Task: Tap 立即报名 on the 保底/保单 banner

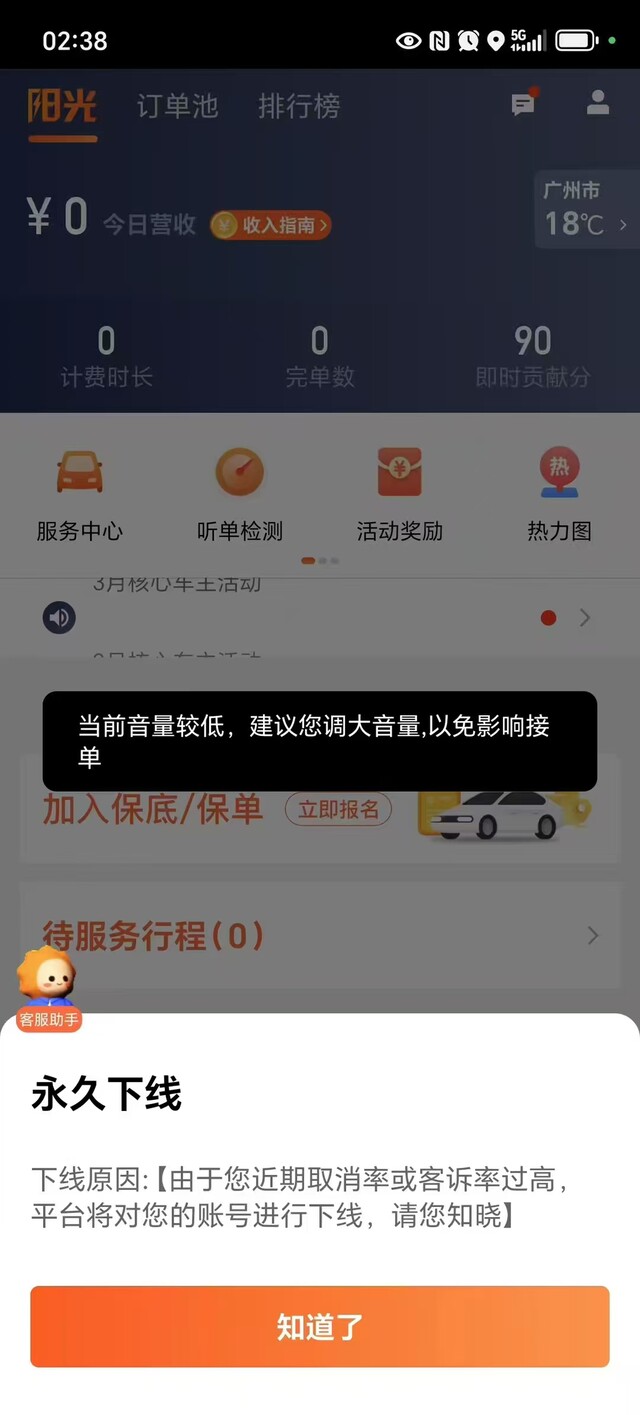Action: tap(338, 810)
